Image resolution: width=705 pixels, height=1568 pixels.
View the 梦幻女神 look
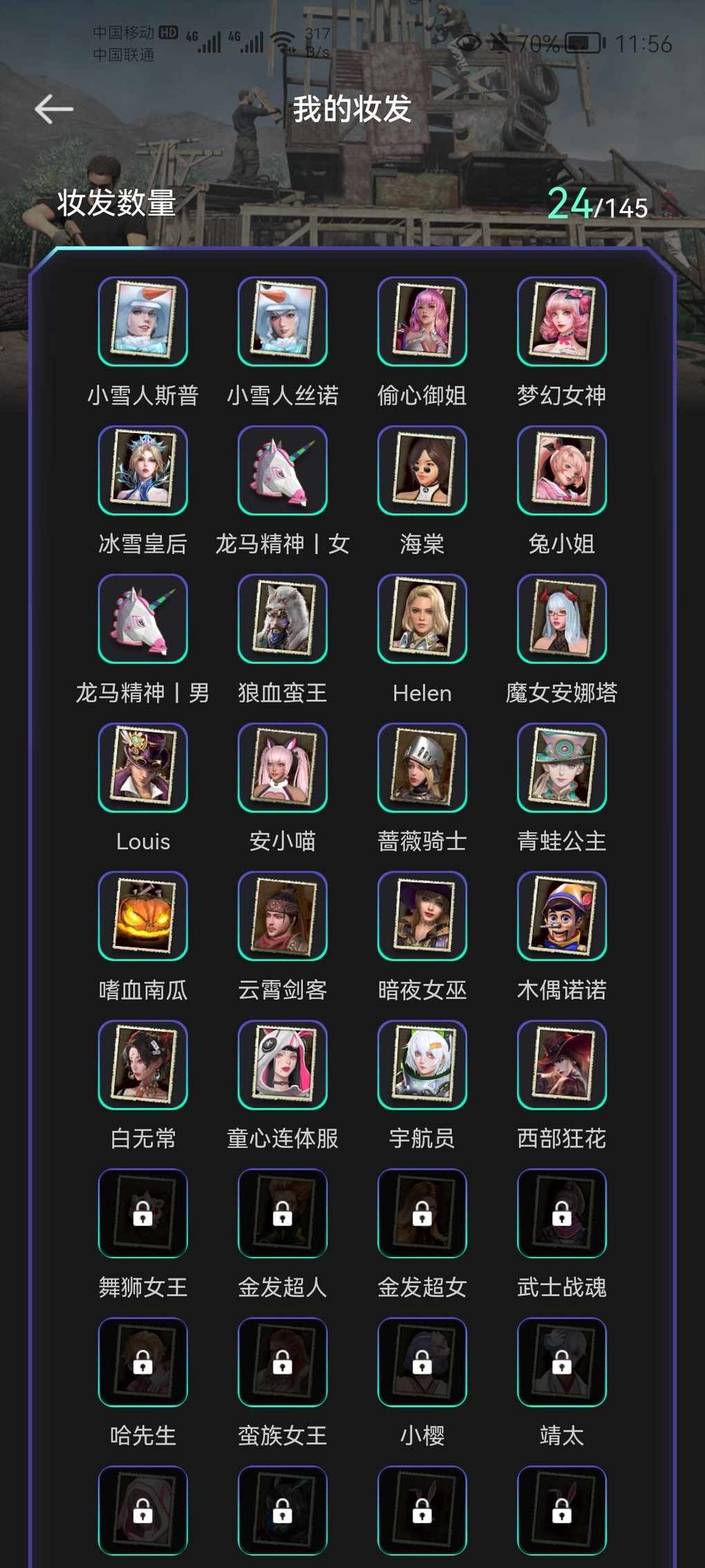coord(562,321)
